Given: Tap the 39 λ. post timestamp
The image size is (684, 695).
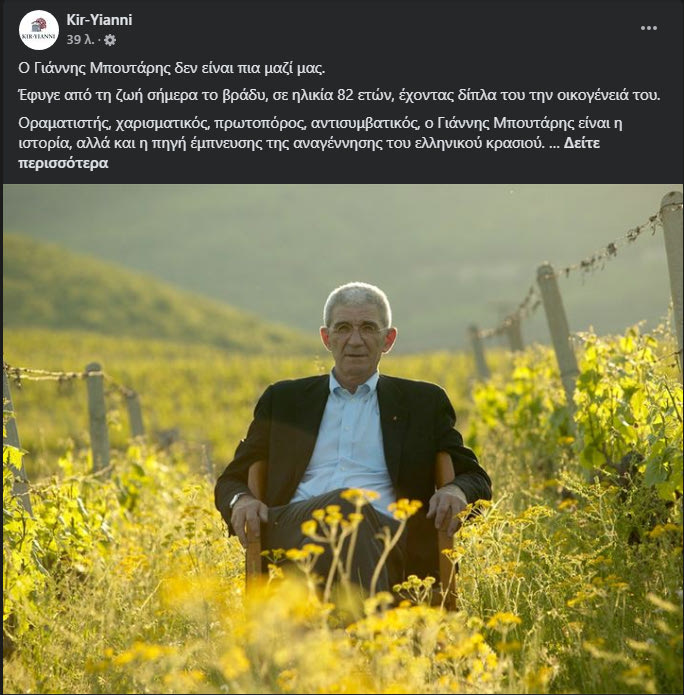Looking at the screenshot, I should click(79, 40).
